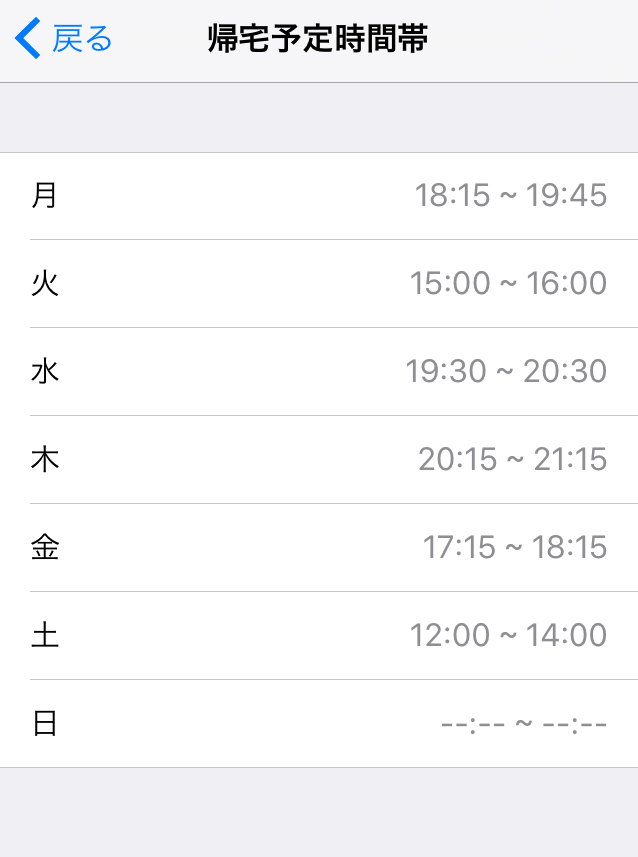
Task: Edit the 土 (Saturday) time range
Action: coord(319,636)
